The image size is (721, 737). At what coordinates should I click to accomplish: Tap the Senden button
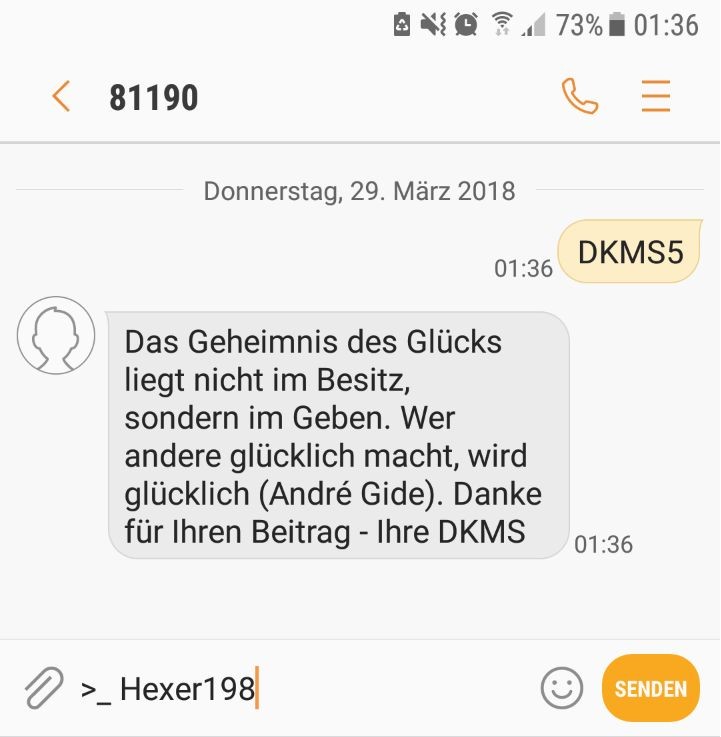pos(650,688)
